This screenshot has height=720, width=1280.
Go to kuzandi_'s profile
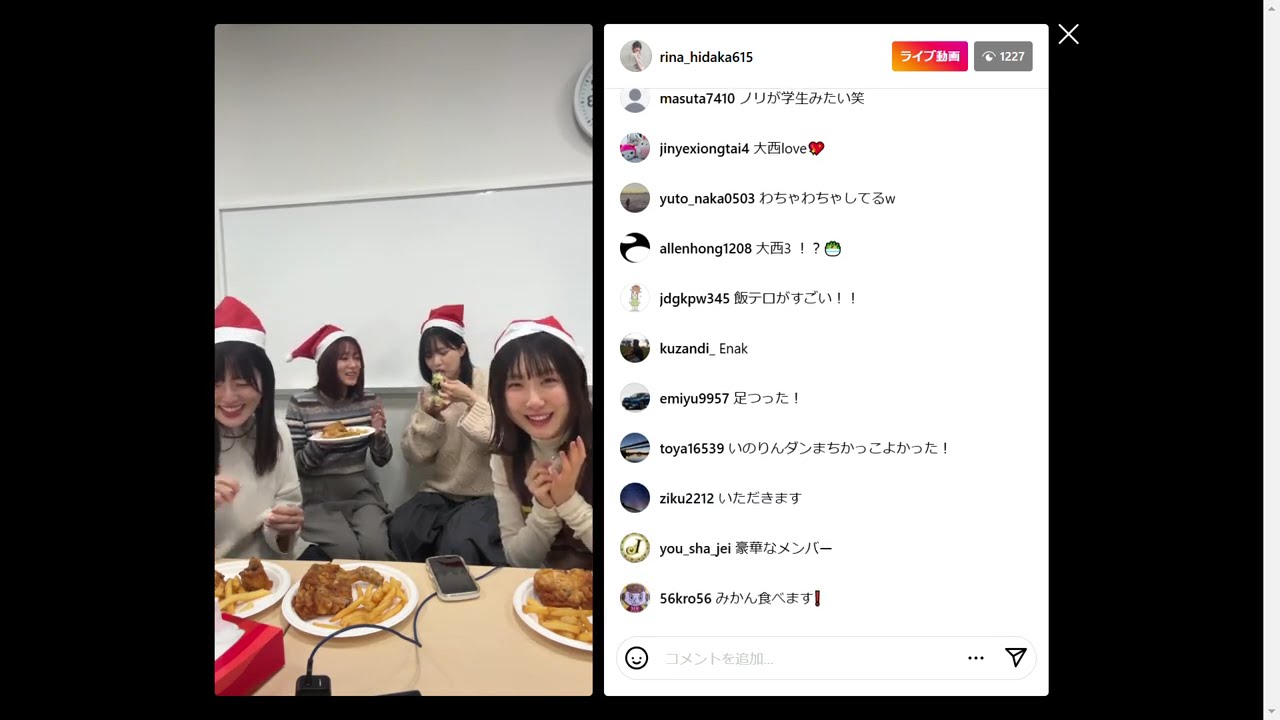(687, 348)
